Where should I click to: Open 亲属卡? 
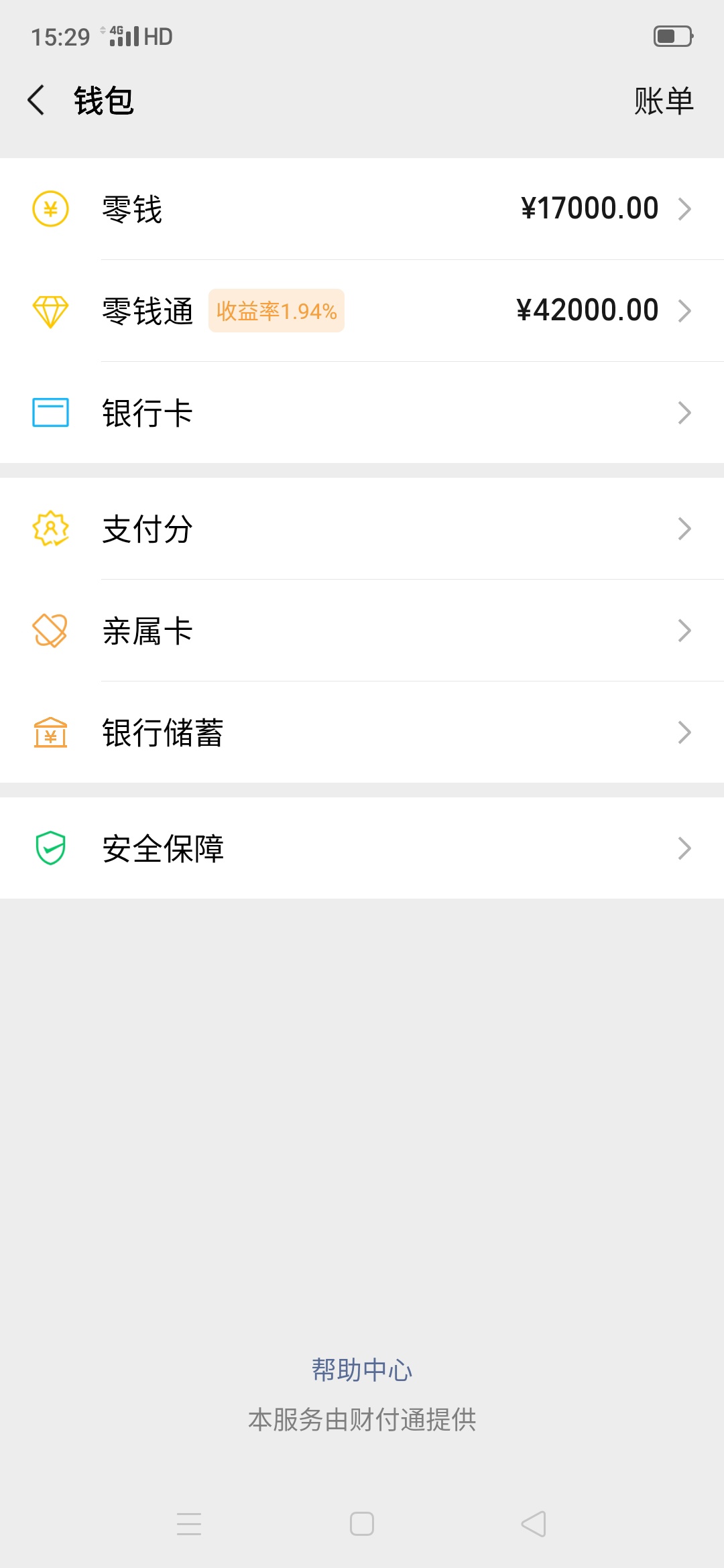coord(362,631)
